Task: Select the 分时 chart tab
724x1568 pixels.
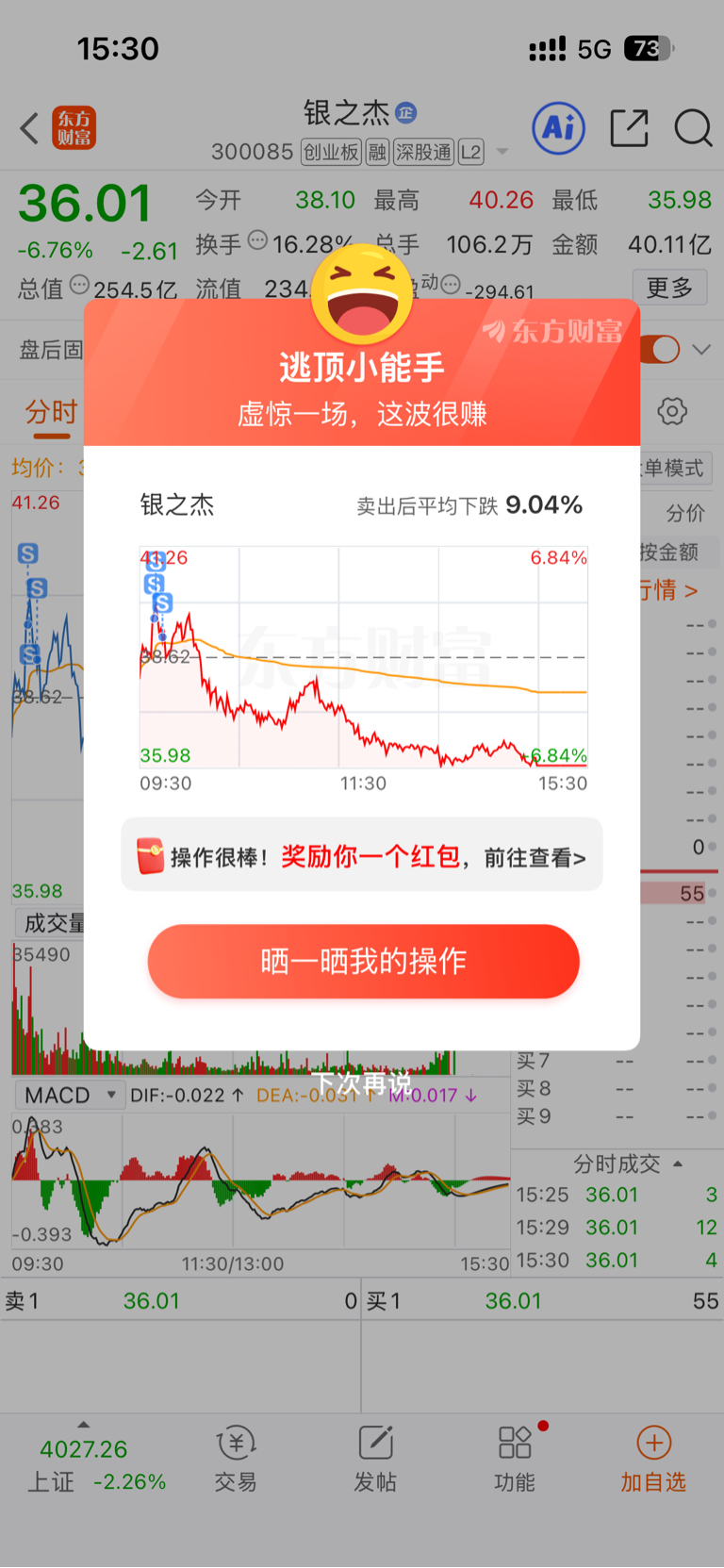Action: (x=51, y=413)
